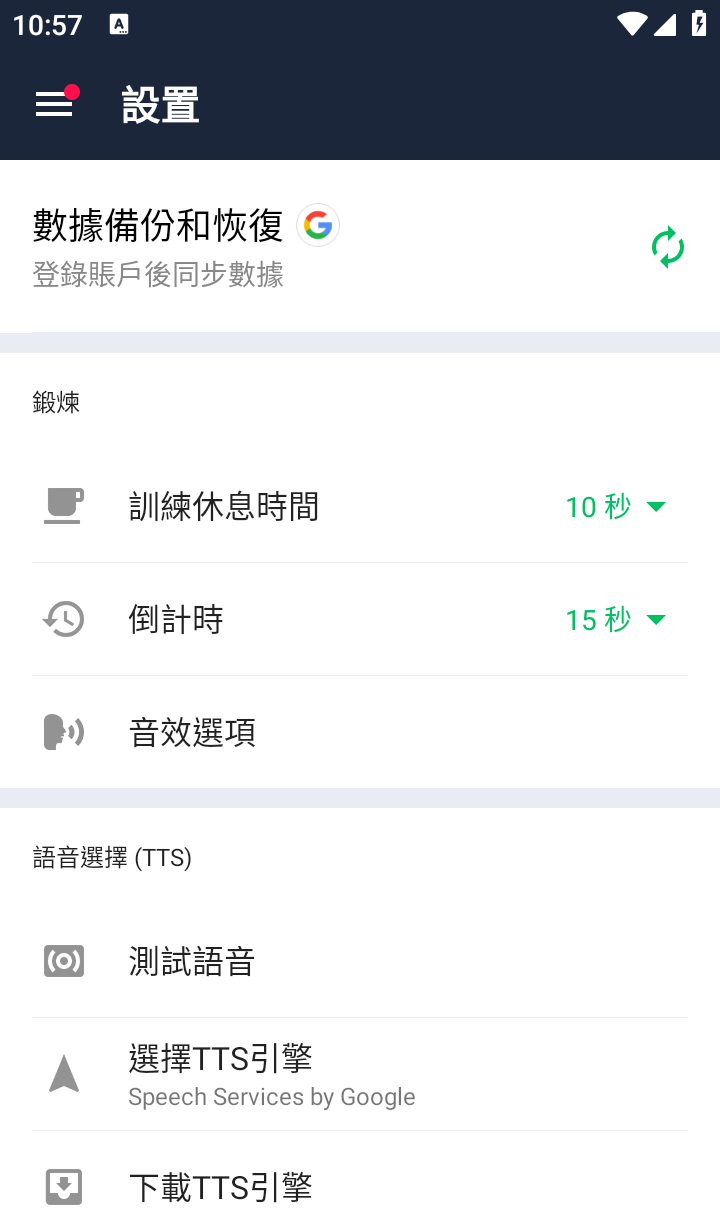Open 選擇TTS引擎 setting

point(360,1075)
